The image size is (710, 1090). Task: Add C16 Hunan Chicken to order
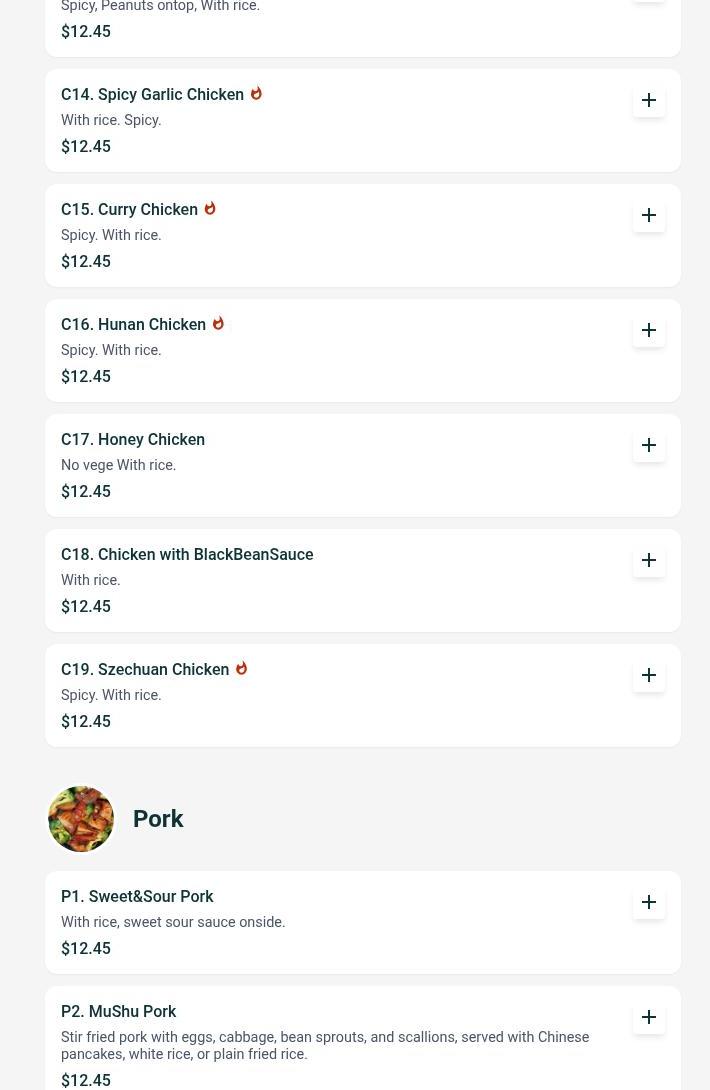point(649,330)
